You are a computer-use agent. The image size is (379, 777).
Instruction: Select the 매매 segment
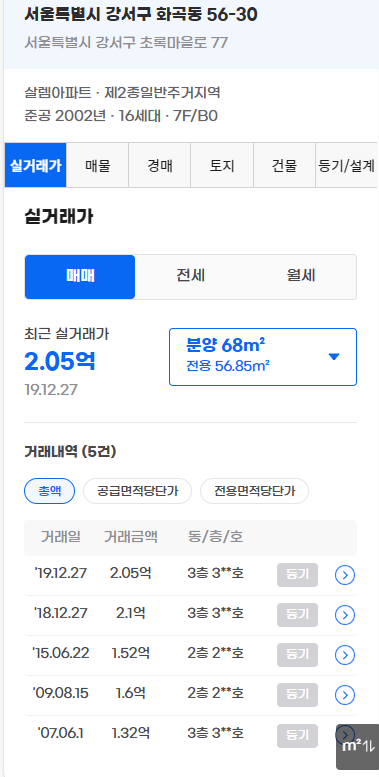coord(80,277)
